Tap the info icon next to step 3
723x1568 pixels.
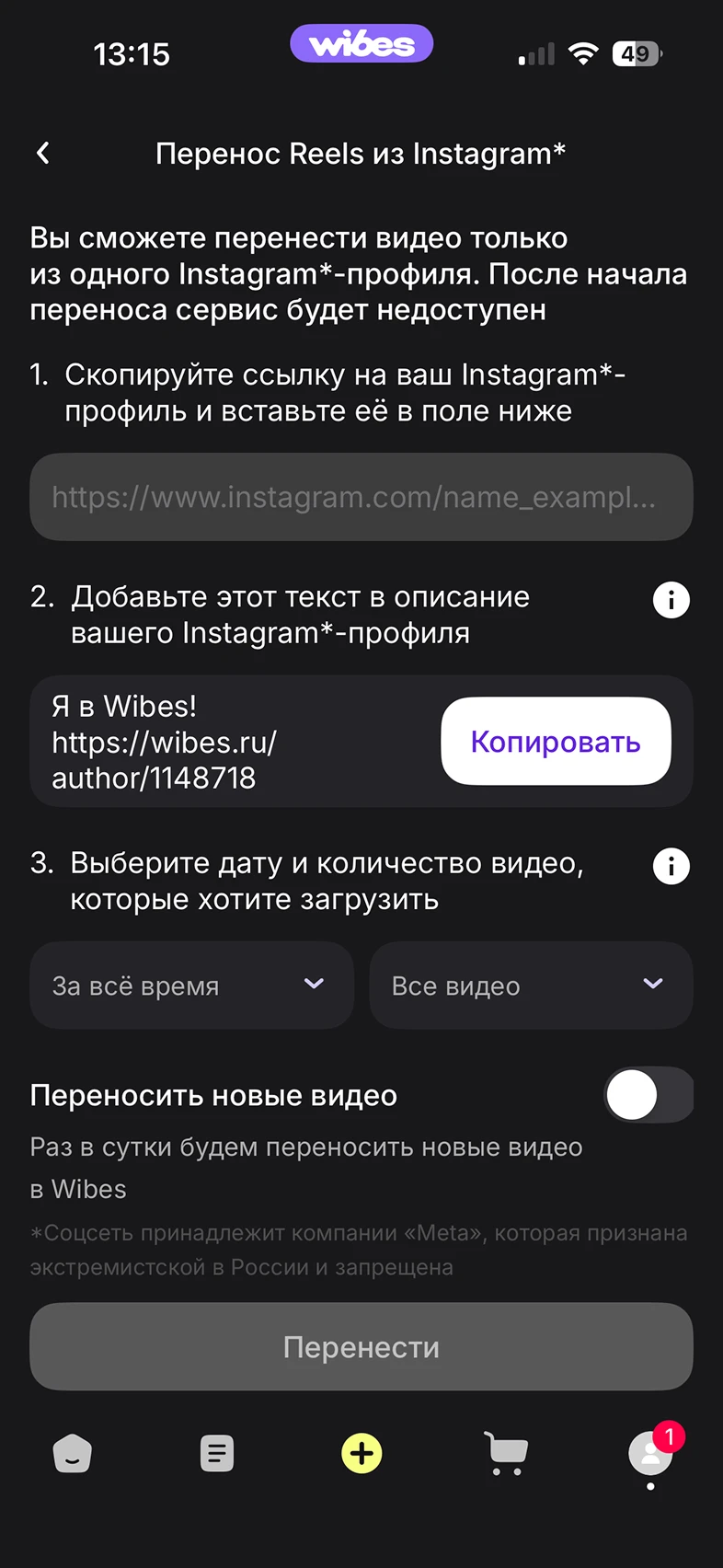point(671,866)
